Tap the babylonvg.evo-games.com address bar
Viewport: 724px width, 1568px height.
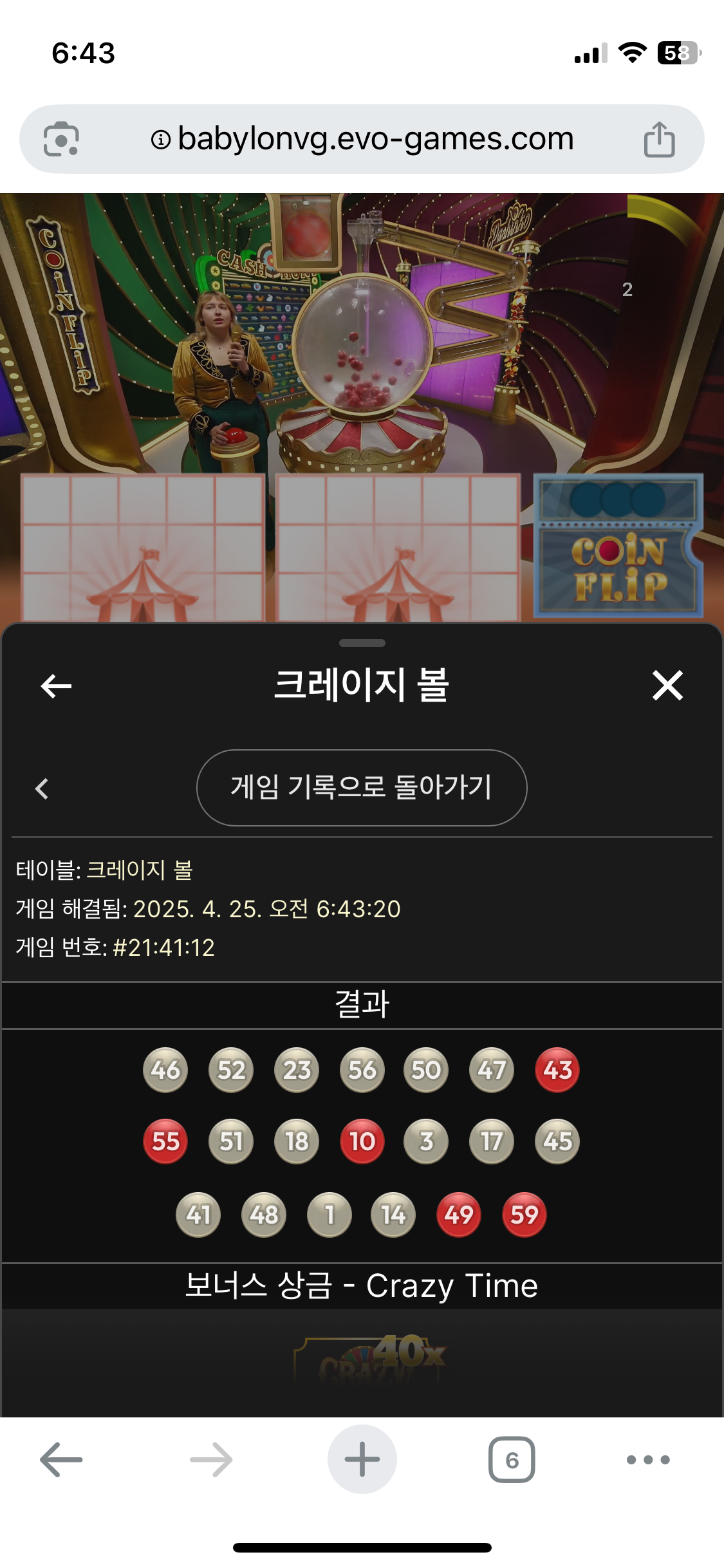(x=362, y=139)
